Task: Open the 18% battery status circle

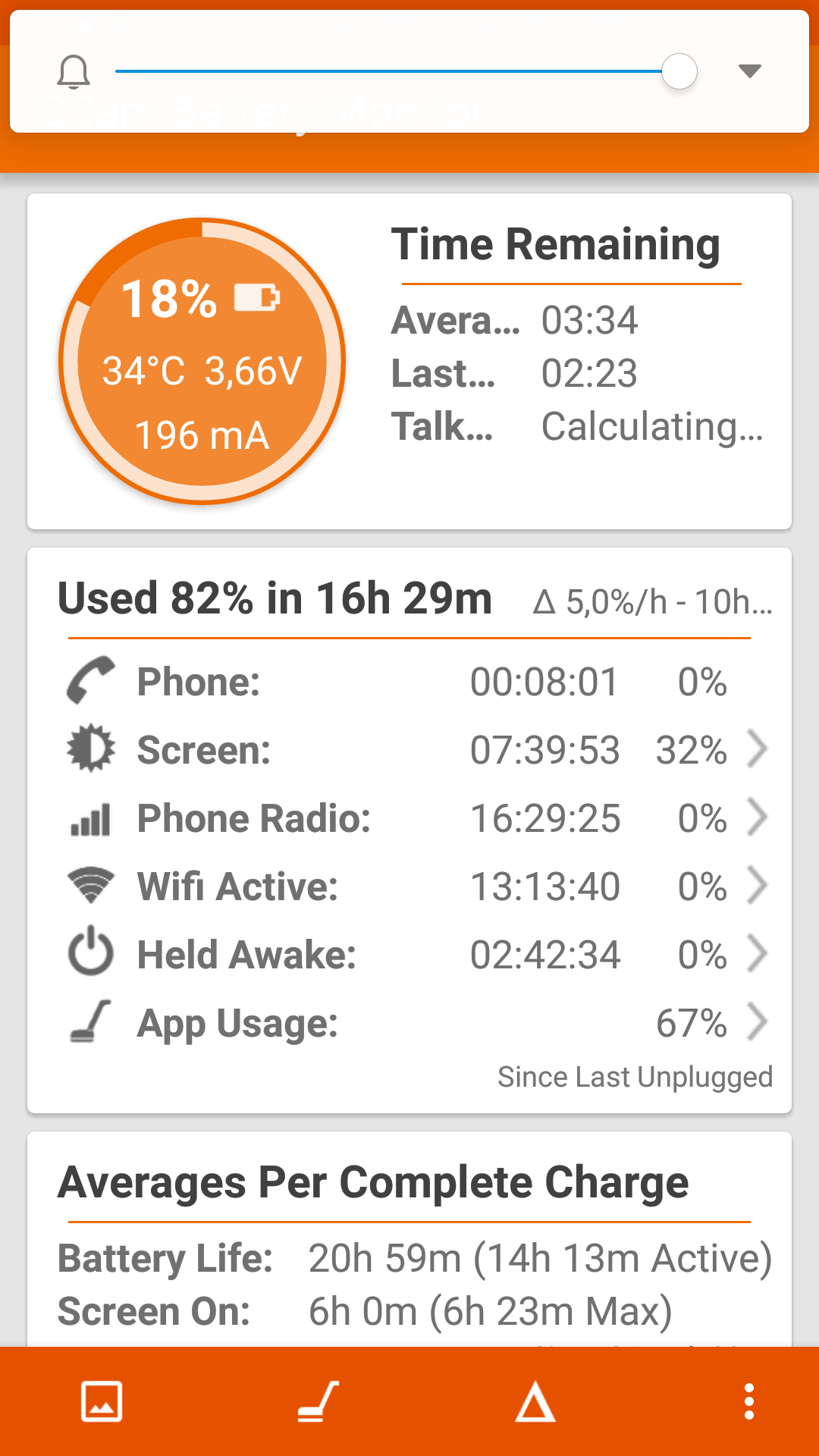Action: [202, 361]
